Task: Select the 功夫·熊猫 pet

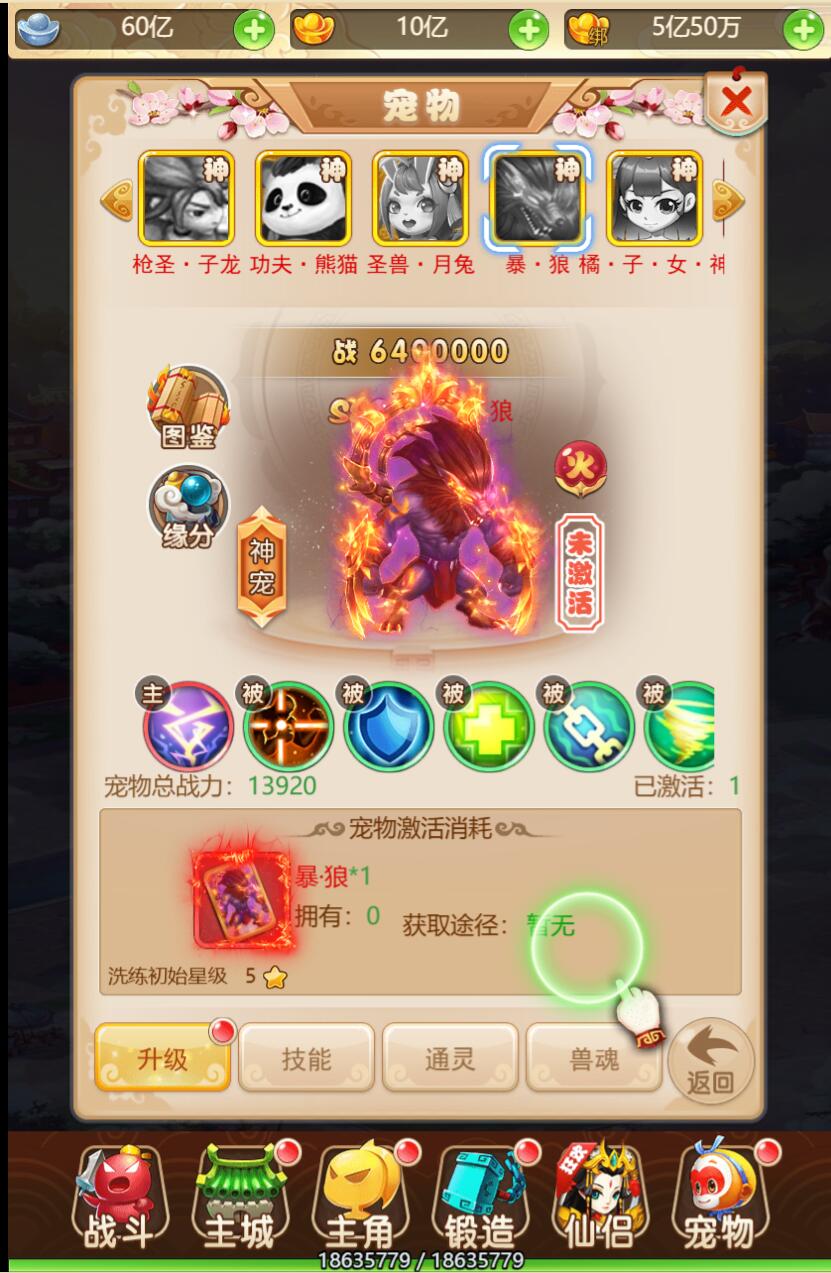Action: [303, 199]
